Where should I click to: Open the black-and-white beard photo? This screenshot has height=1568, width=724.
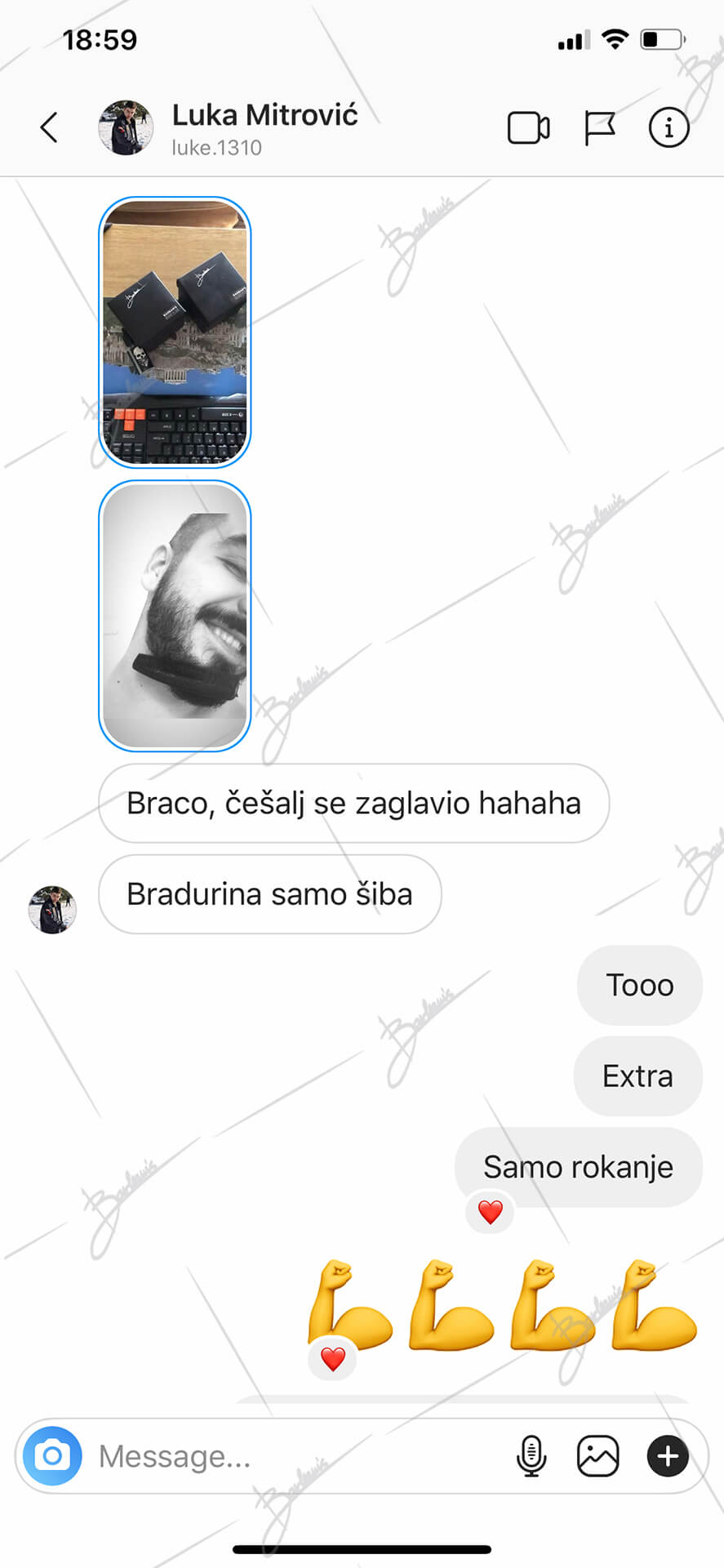tap(175, 615)
